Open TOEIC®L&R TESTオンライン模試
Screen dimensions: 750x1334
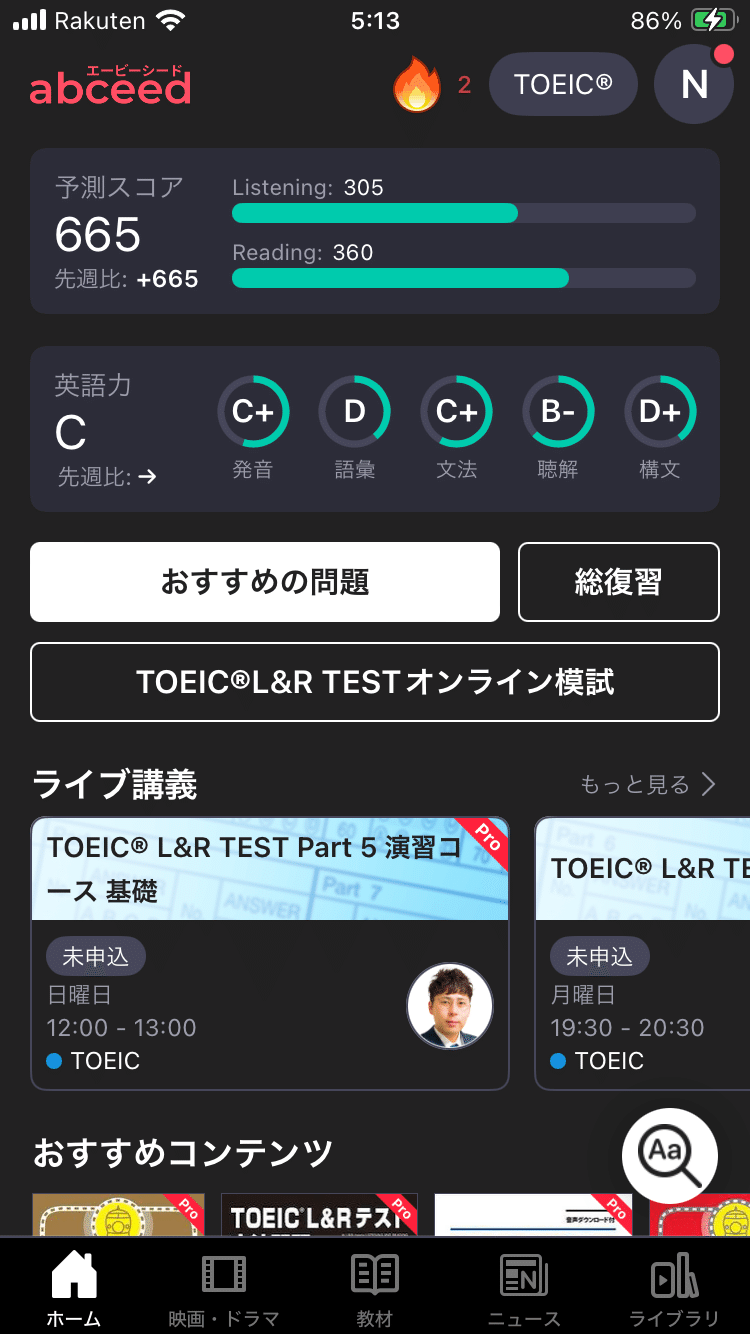coord(375,682)
